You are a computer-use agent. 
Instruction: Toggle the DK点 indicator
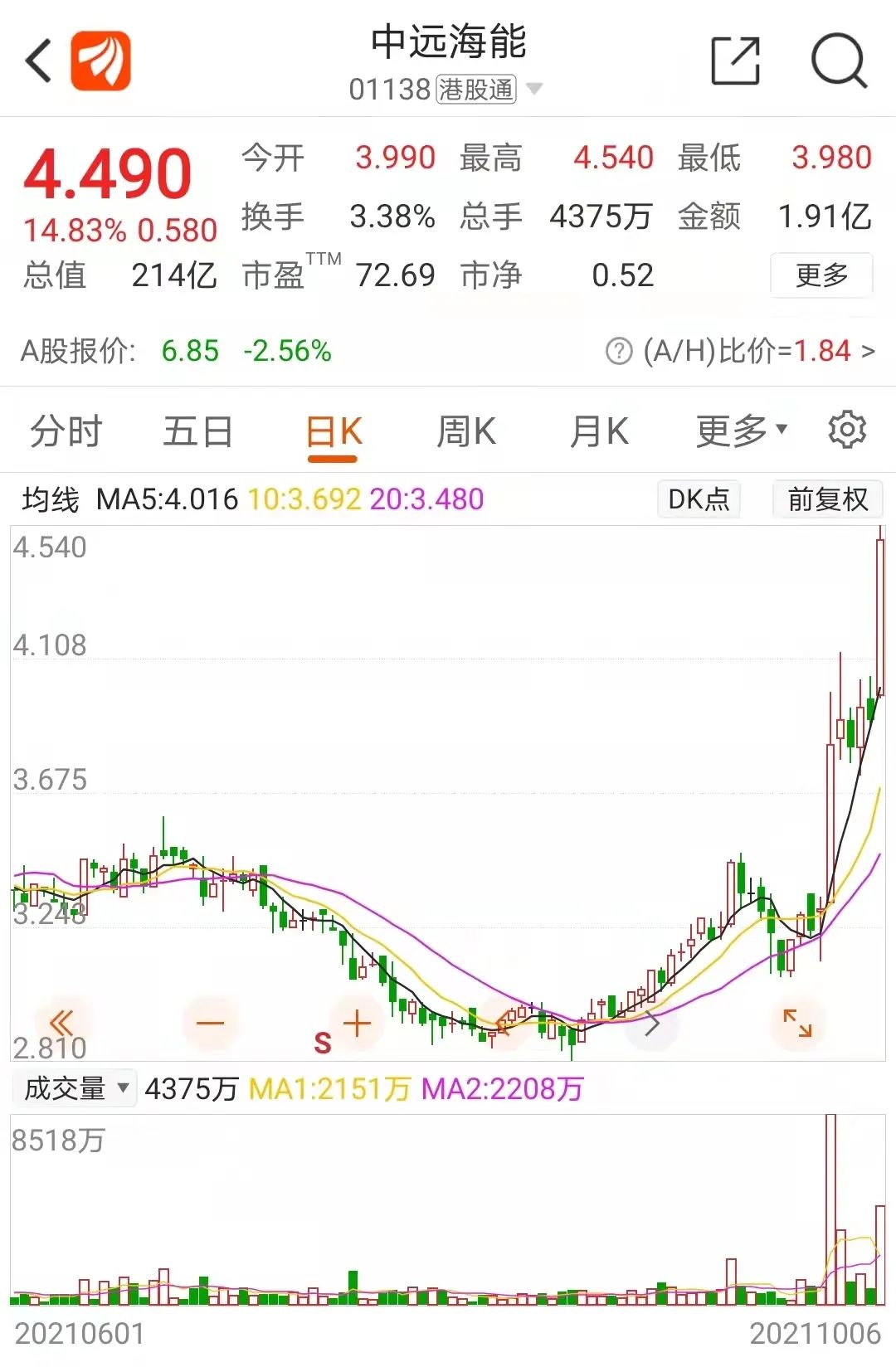[698, 499]
